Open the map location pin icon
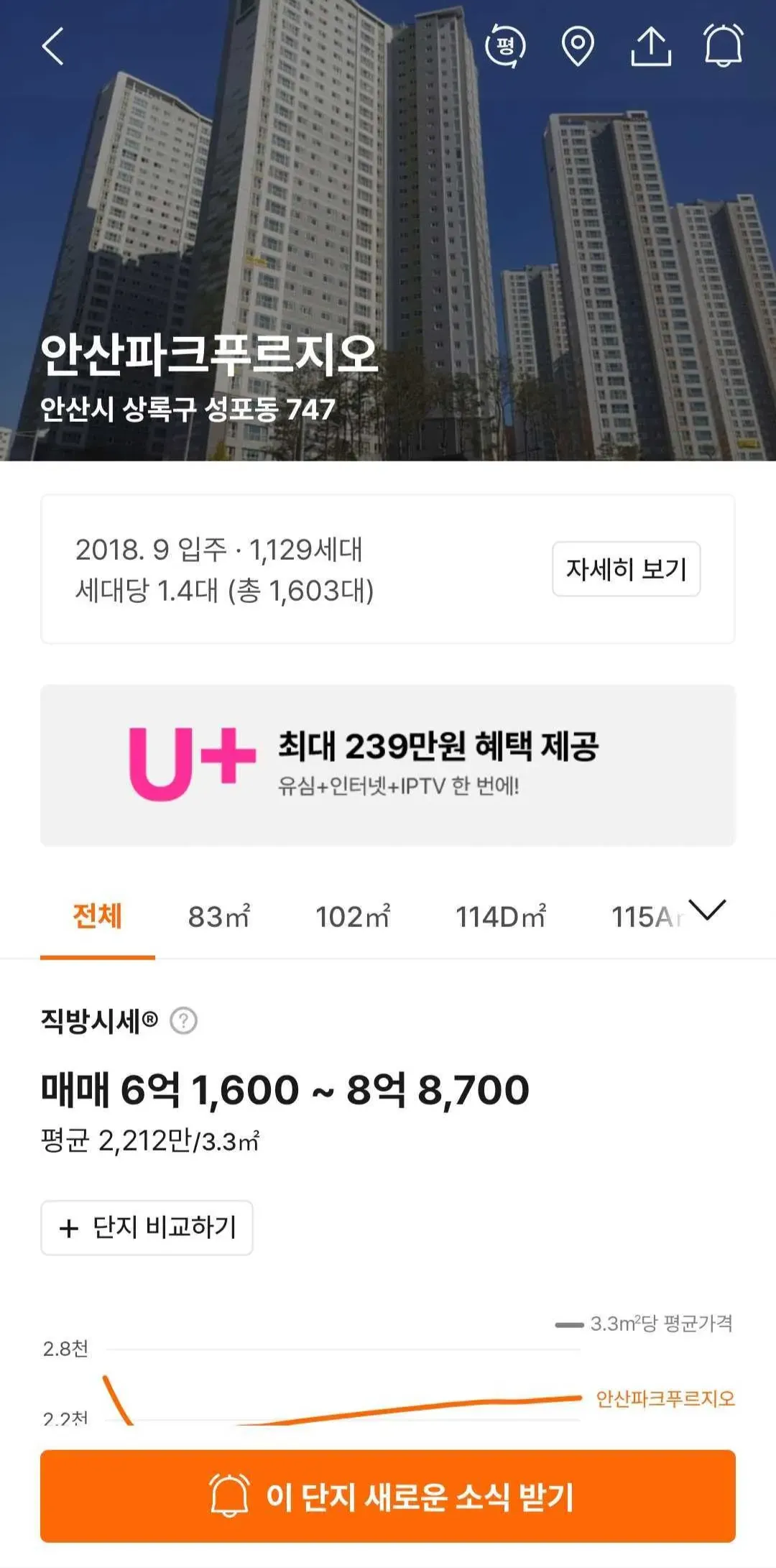The height and width of the screenshot is (1568, 776). pyautogui.click(x=578, y=47)
